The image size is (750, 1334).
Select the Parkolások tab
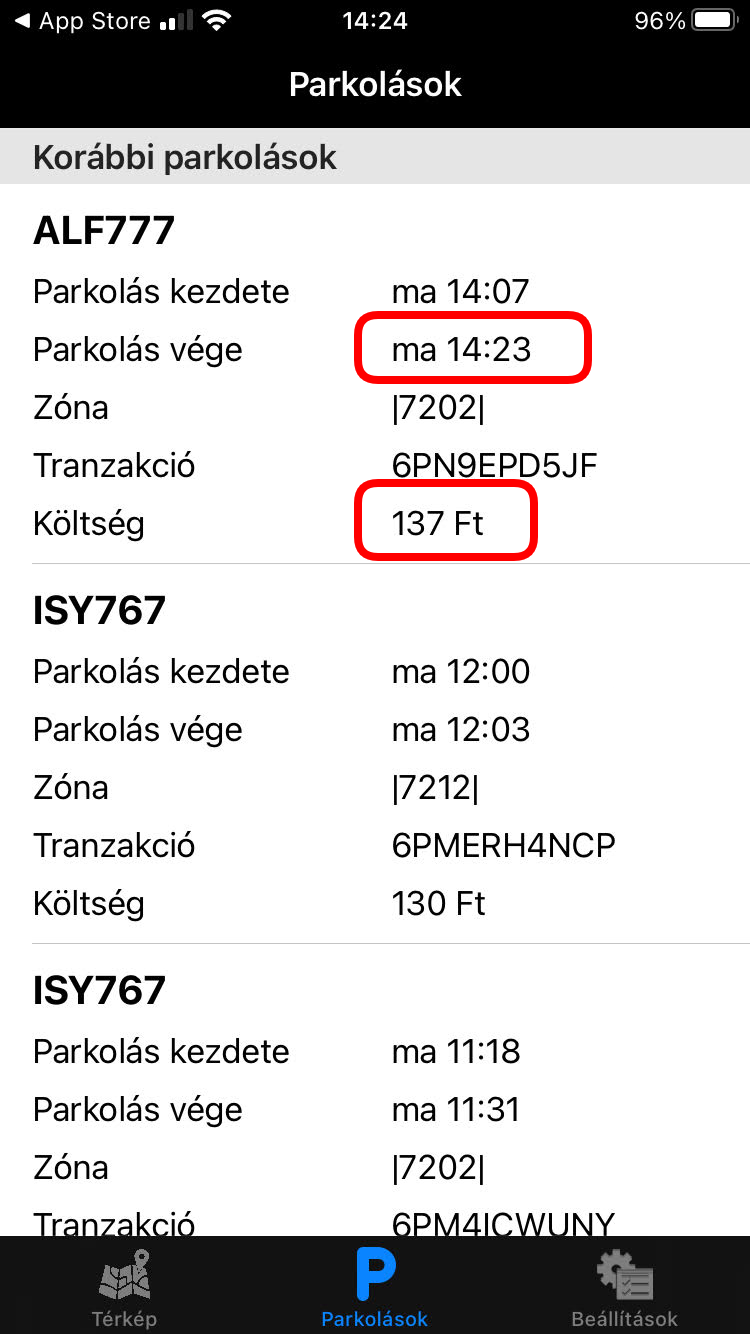[375, 1288]
